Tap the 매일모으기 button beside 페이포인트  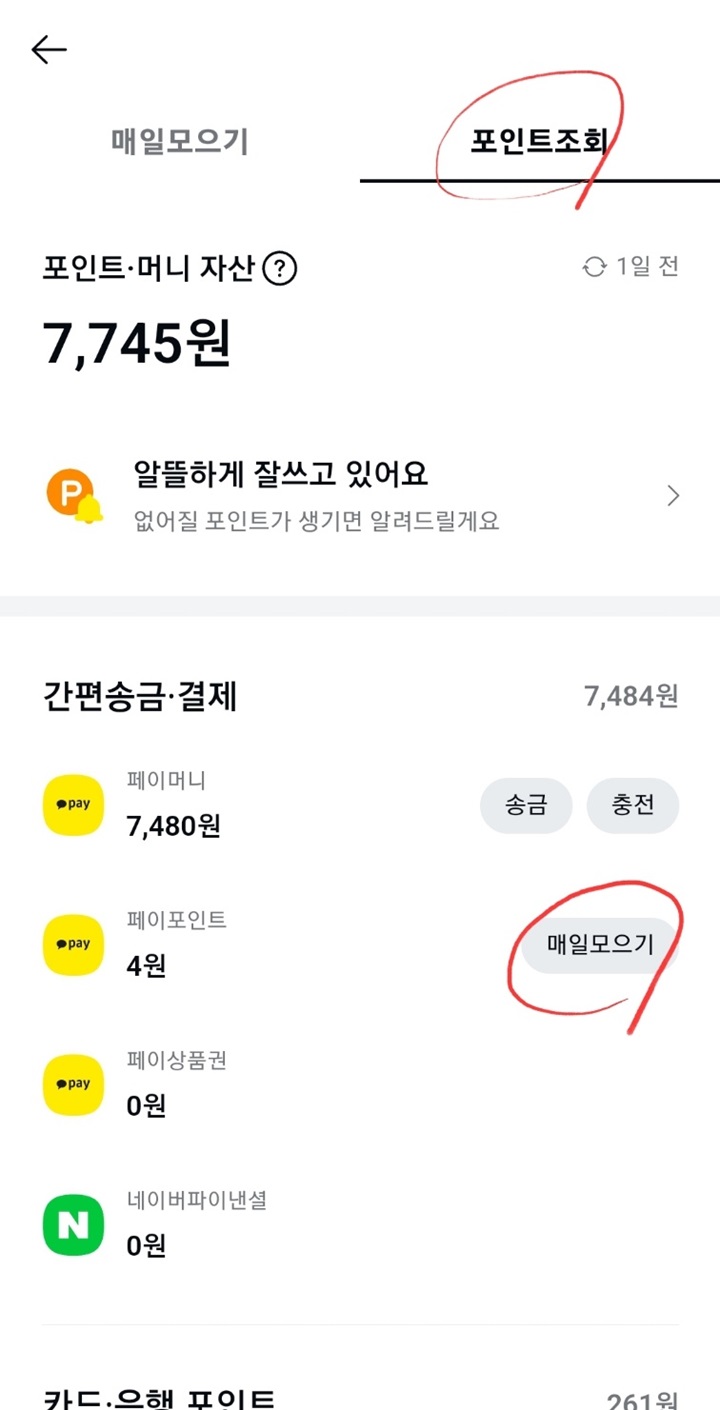click(598, 944)
